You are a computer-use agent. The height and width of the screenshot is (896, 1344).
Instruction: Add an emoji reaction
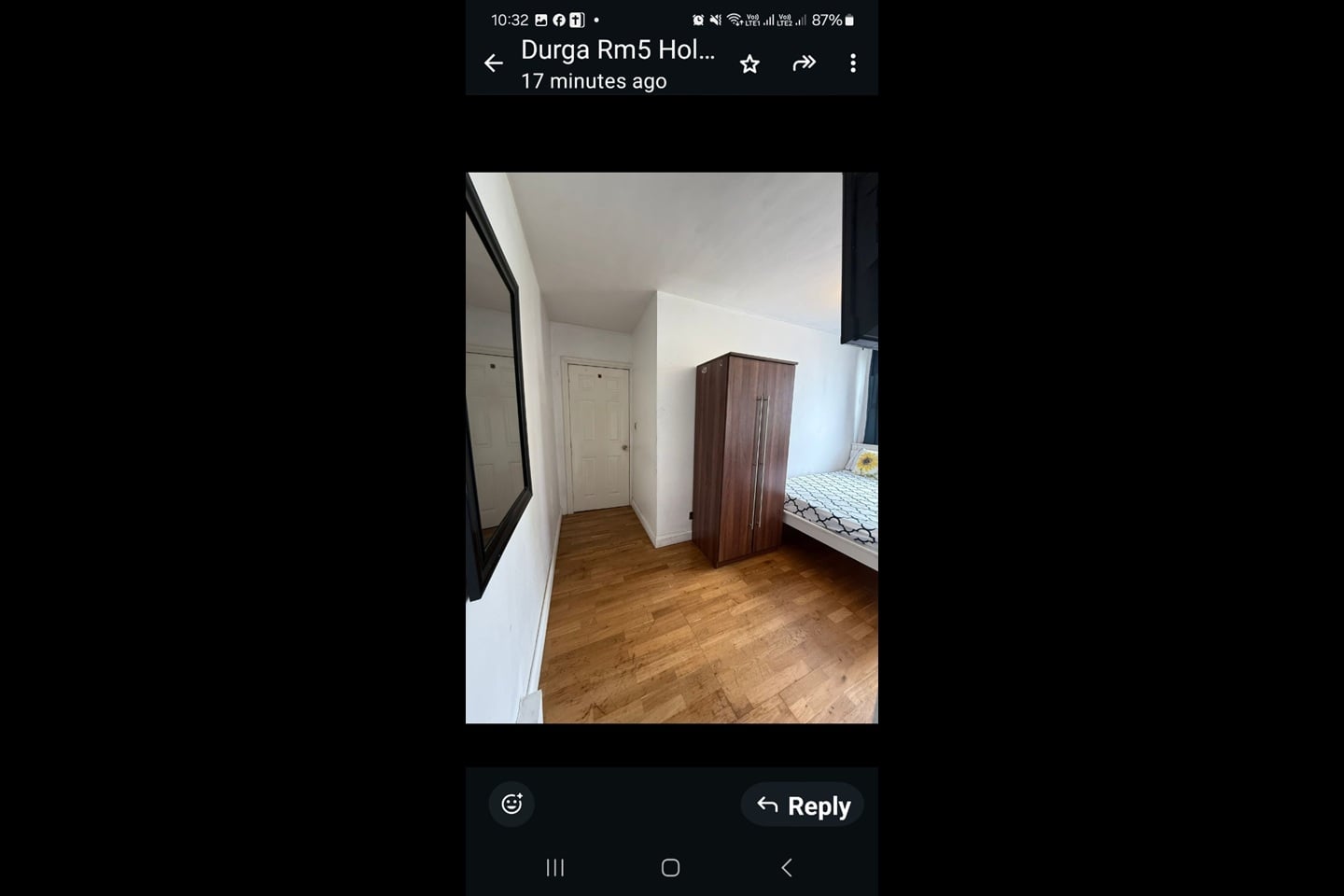click(511, 804)
